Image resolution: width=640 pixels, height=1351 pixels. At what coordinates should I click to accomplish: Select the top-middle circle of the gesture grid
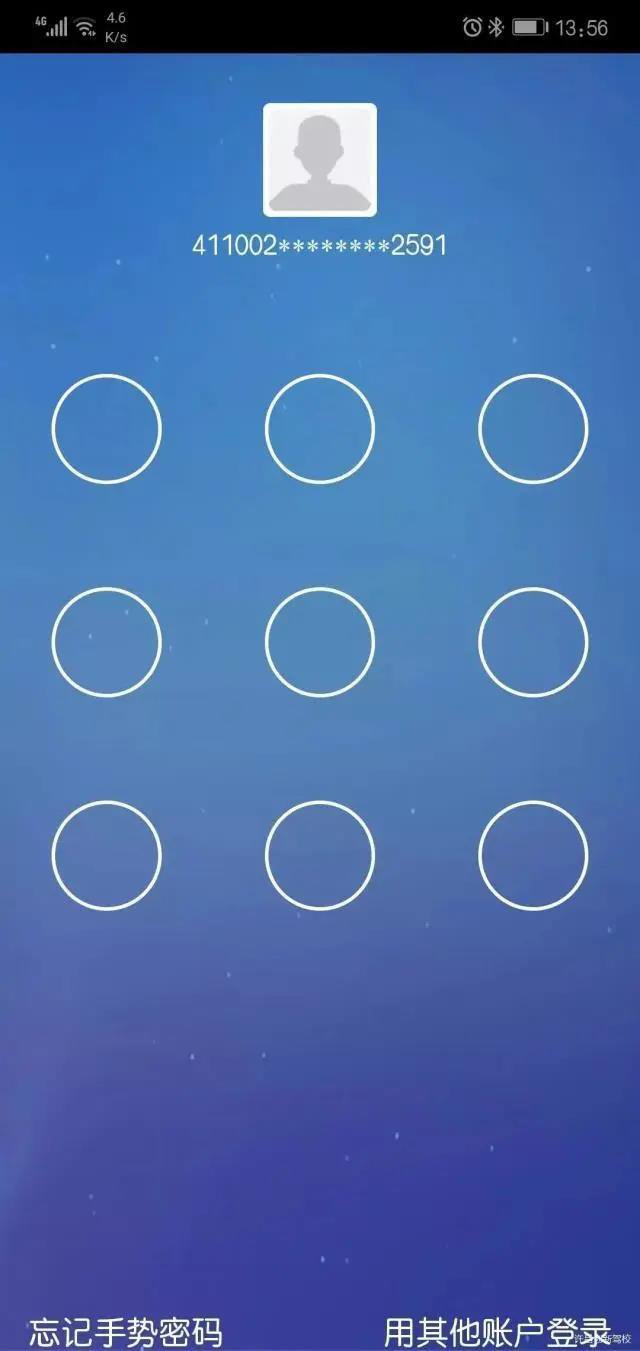[x=320, y=429]
